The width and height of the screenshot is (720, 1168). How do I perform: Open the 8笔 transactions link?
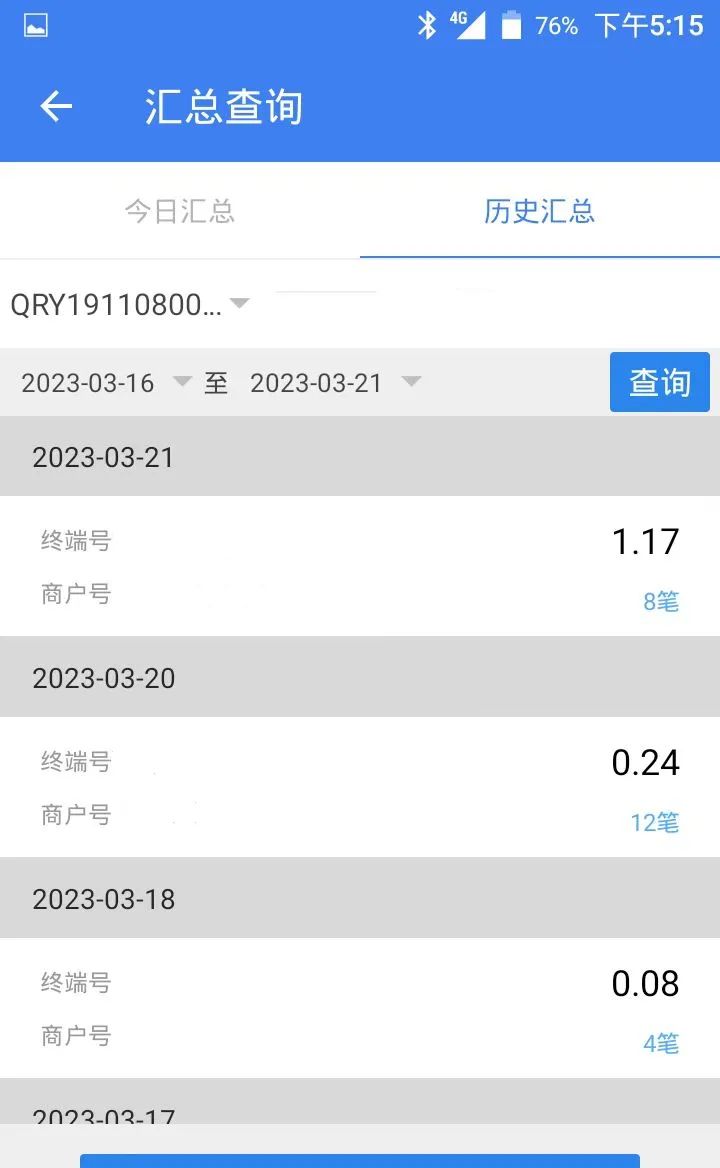point(661,602)
